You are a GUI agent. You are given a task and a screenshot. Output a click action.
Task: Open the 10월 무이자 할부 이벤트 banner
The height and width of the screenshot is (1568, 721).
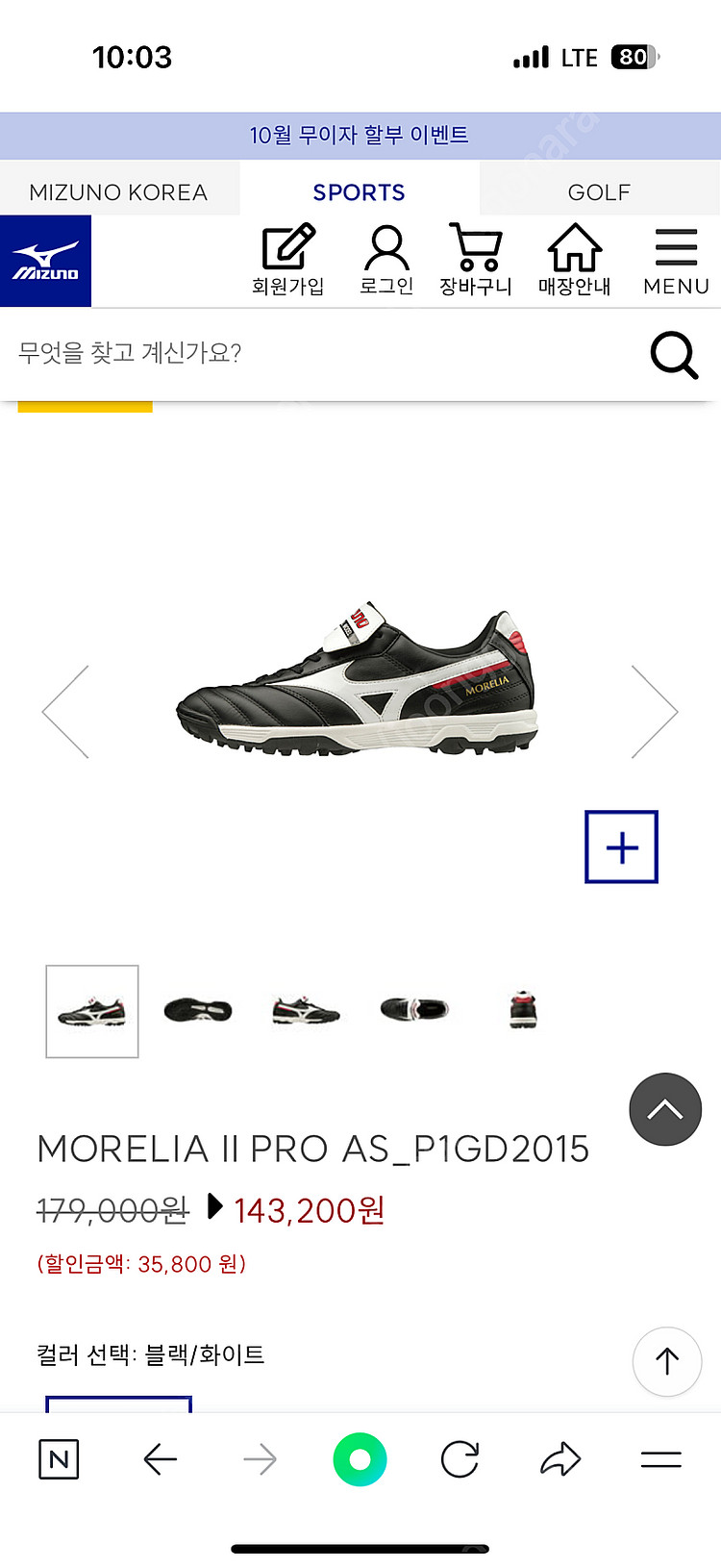[359, 135]
